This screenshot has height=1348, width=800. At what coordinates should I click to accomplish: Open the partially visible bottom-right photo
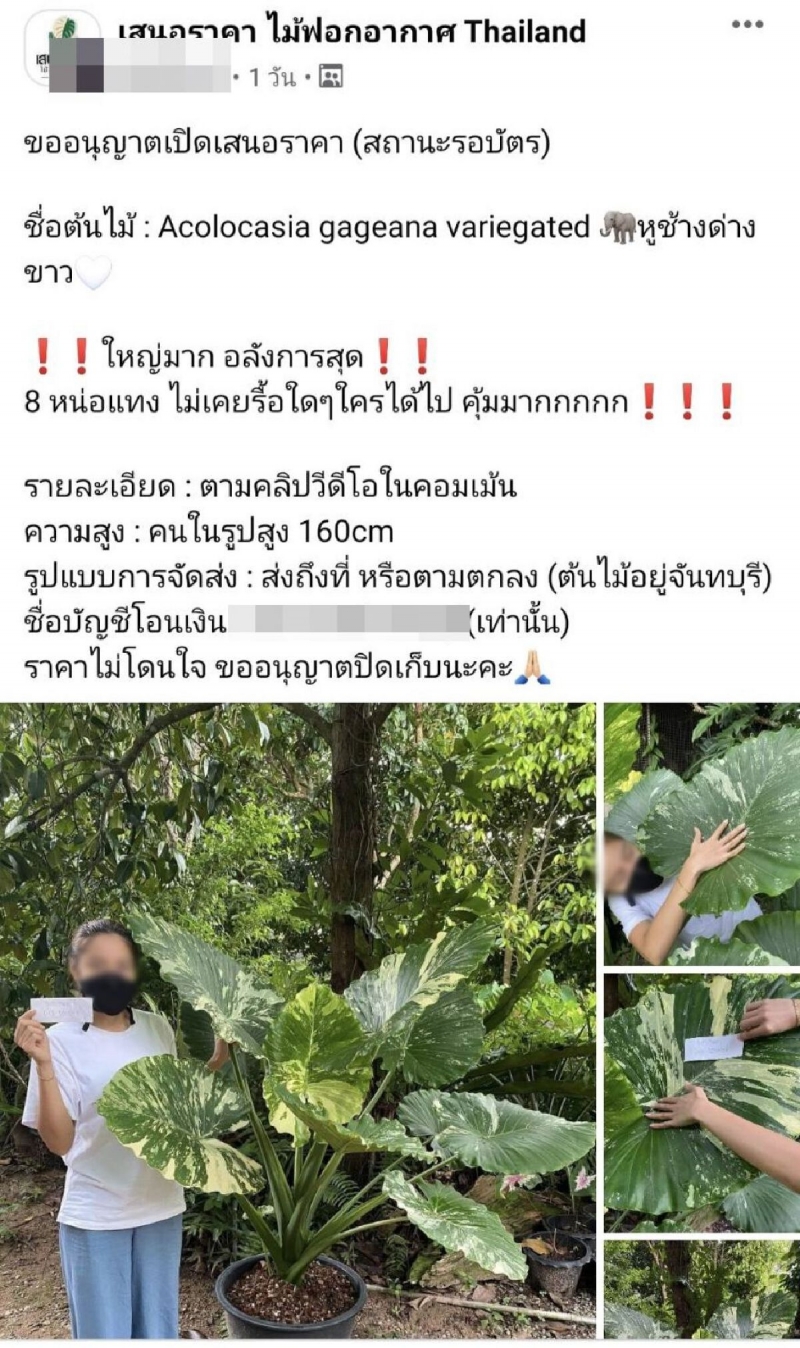(x=701, y=1292)
